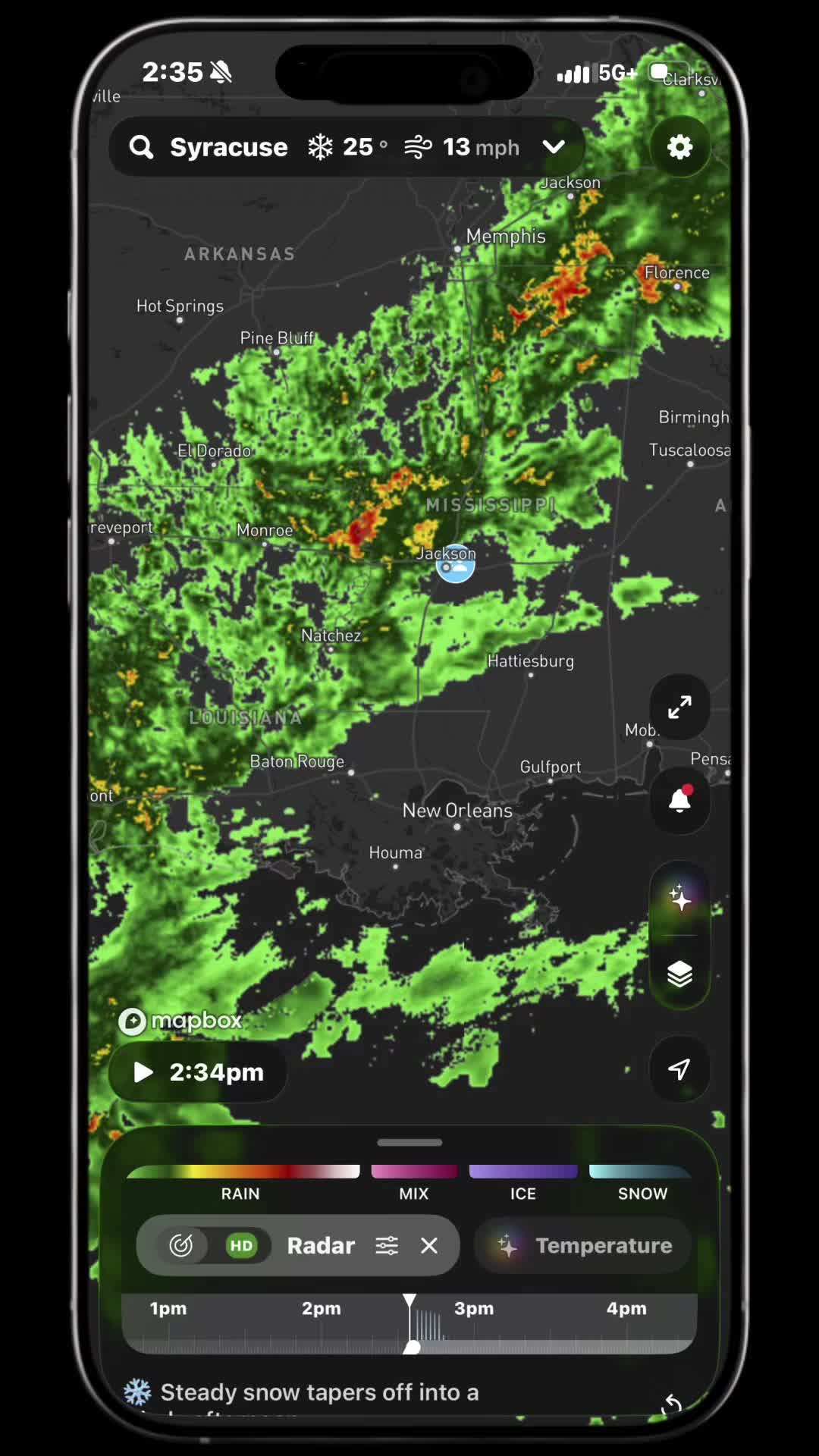
Task: Play the radar animation
Action: coord(143,1072)
